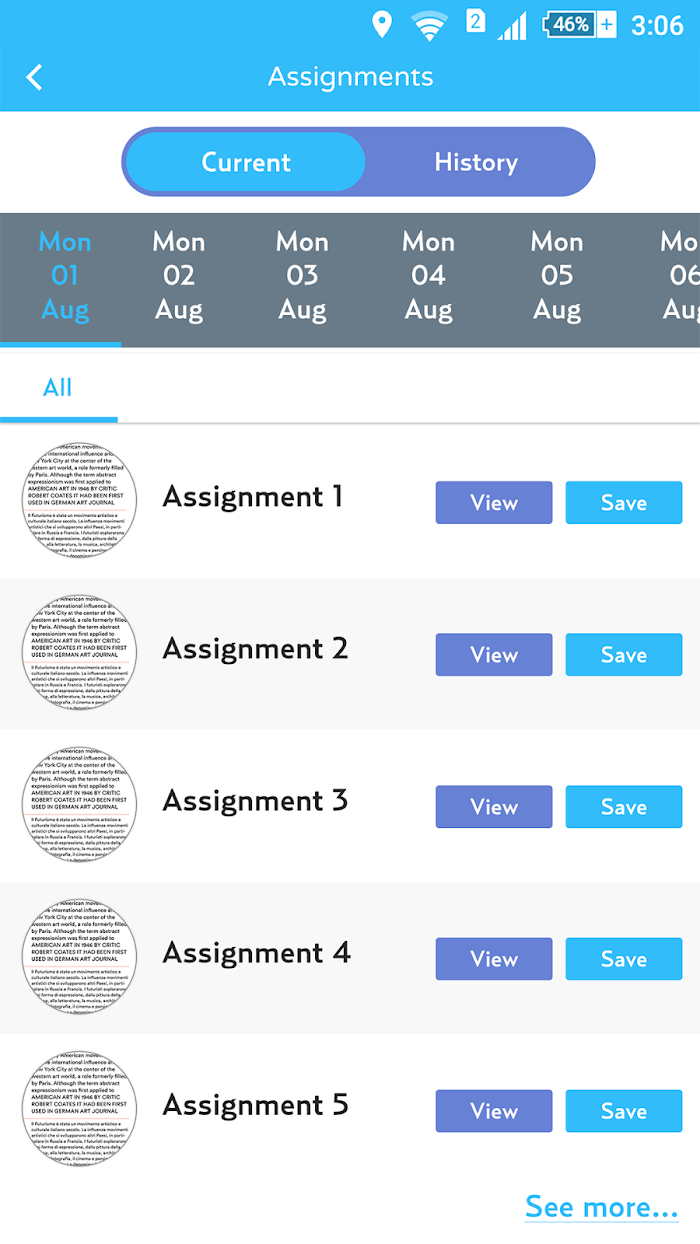View Assignment 2
The image size is (700, 1244).
494,655
